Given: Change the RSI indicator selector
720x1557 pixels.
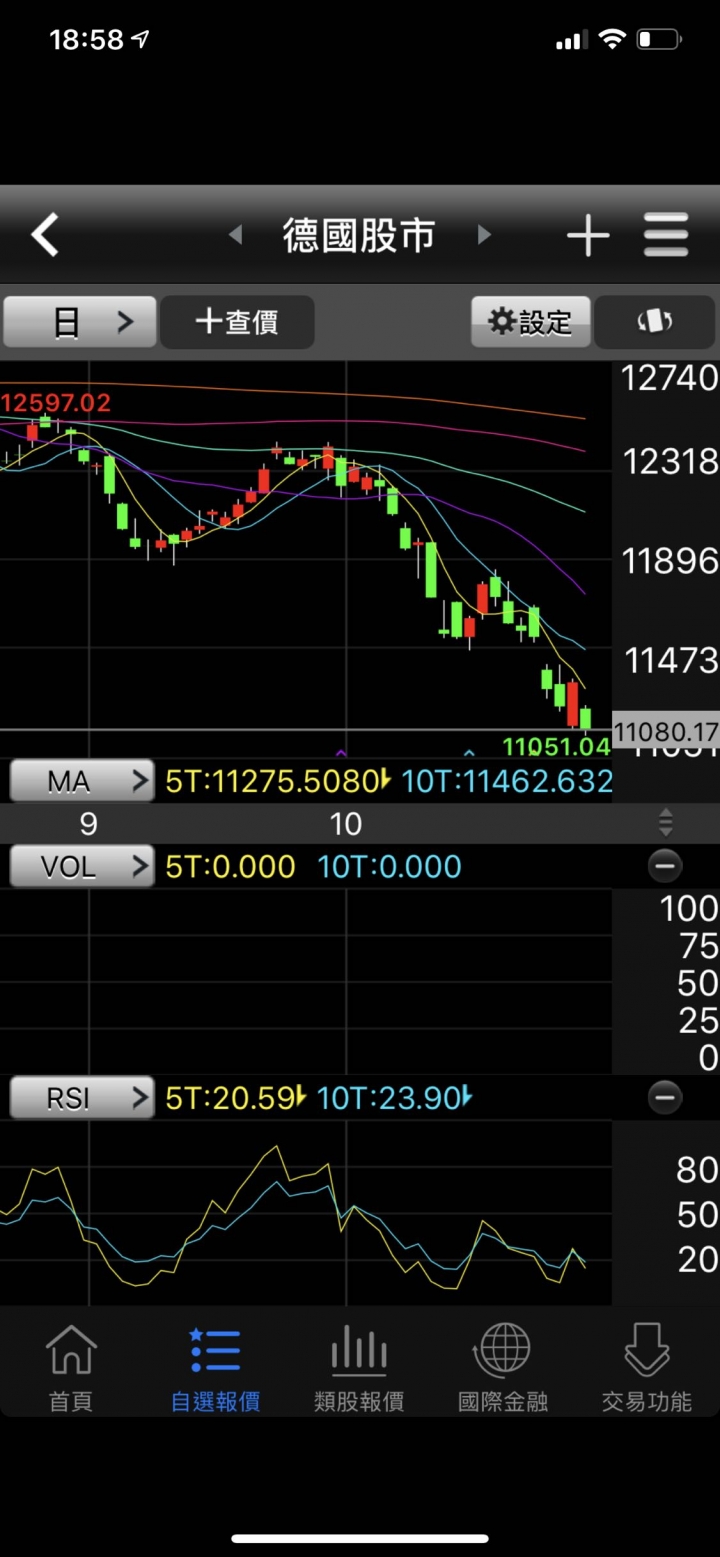Looking at the screenshot, I should [x=82, y=1098].
